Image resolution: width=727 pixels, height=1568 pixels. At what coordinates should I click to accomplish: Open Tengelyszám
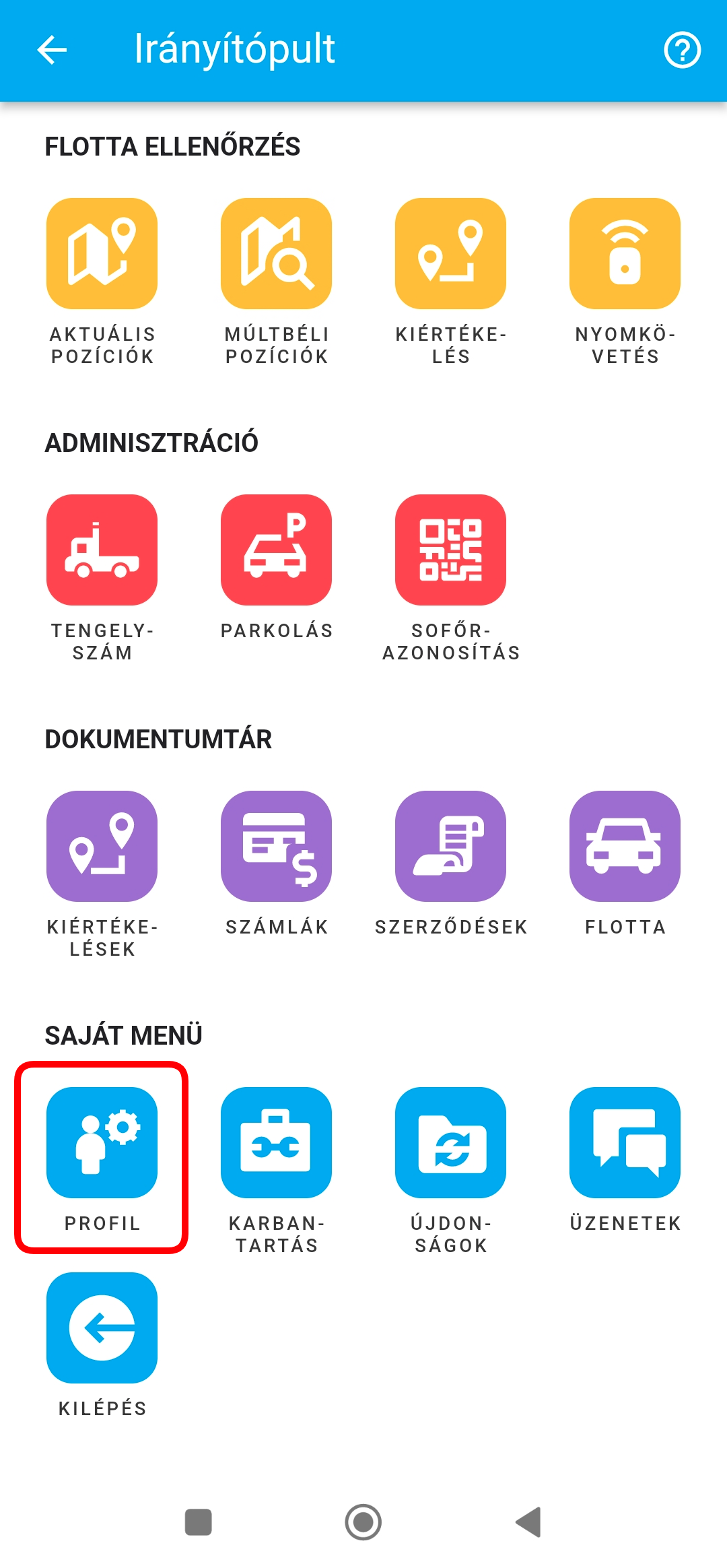[x=102, y=550]
